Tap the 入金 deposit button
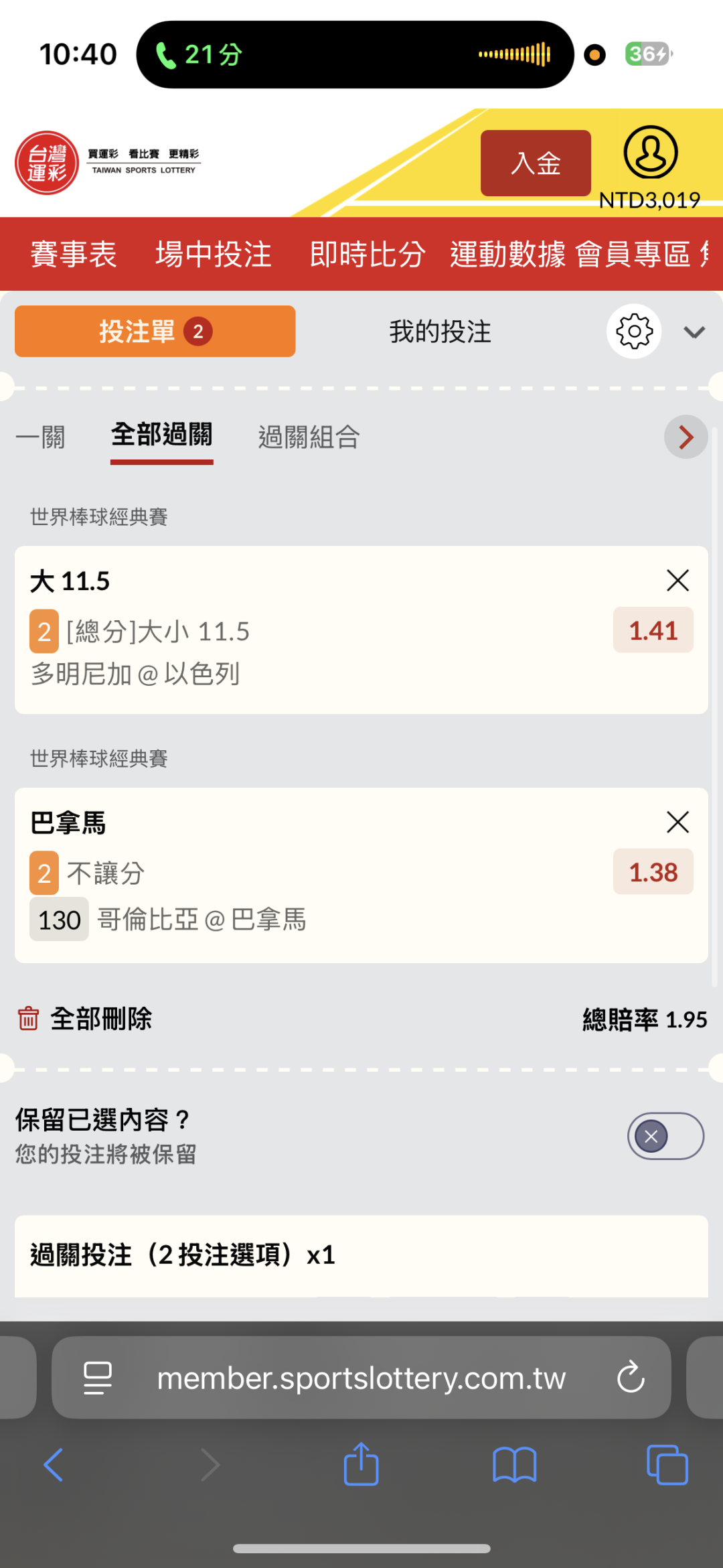Screen dimensions: 723x1568 point(536,163)
